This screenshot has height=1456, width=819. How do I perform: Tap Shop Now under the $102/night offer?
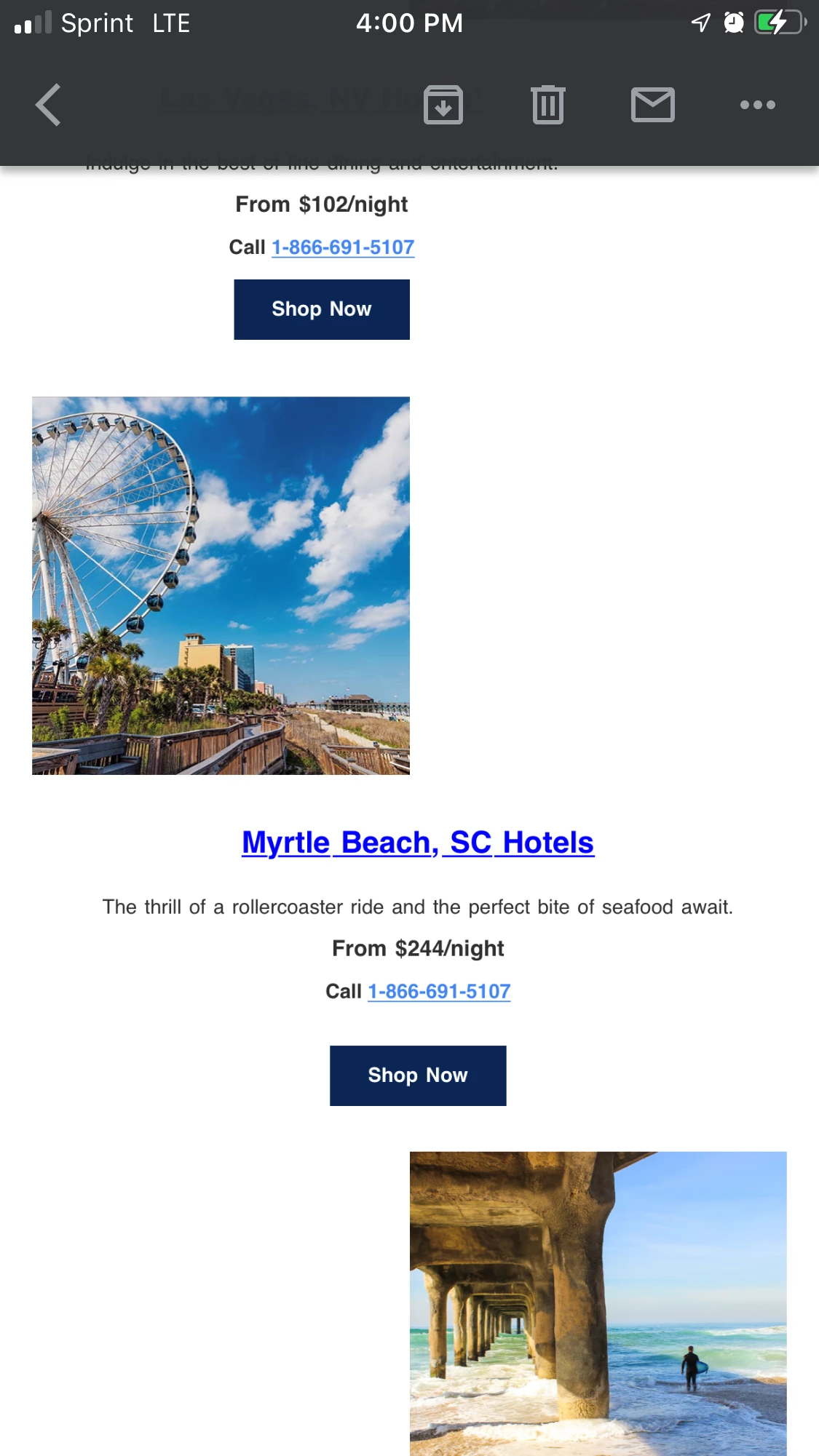321,309
